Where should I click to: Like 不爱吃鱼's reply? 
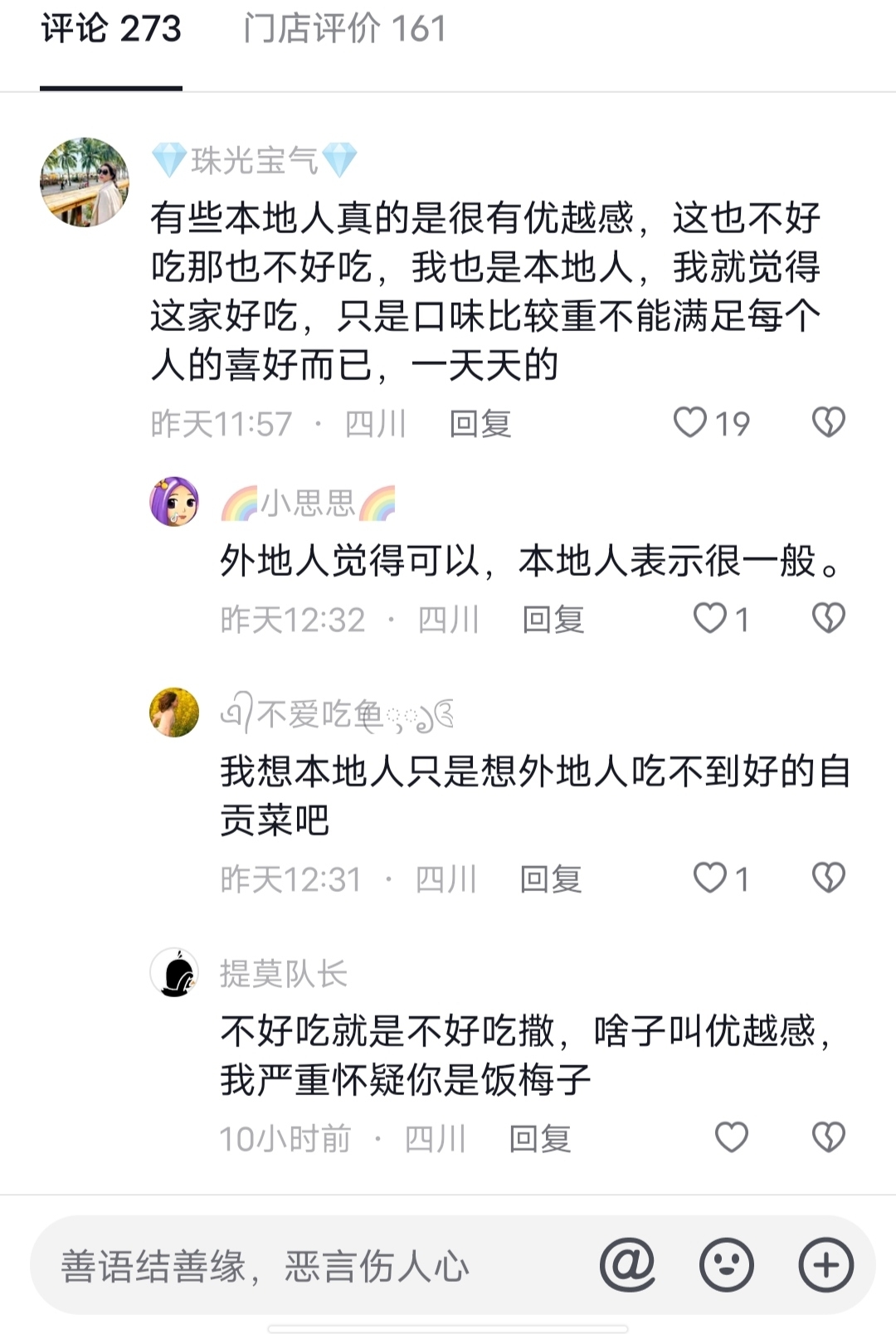[x=710, y=878]
